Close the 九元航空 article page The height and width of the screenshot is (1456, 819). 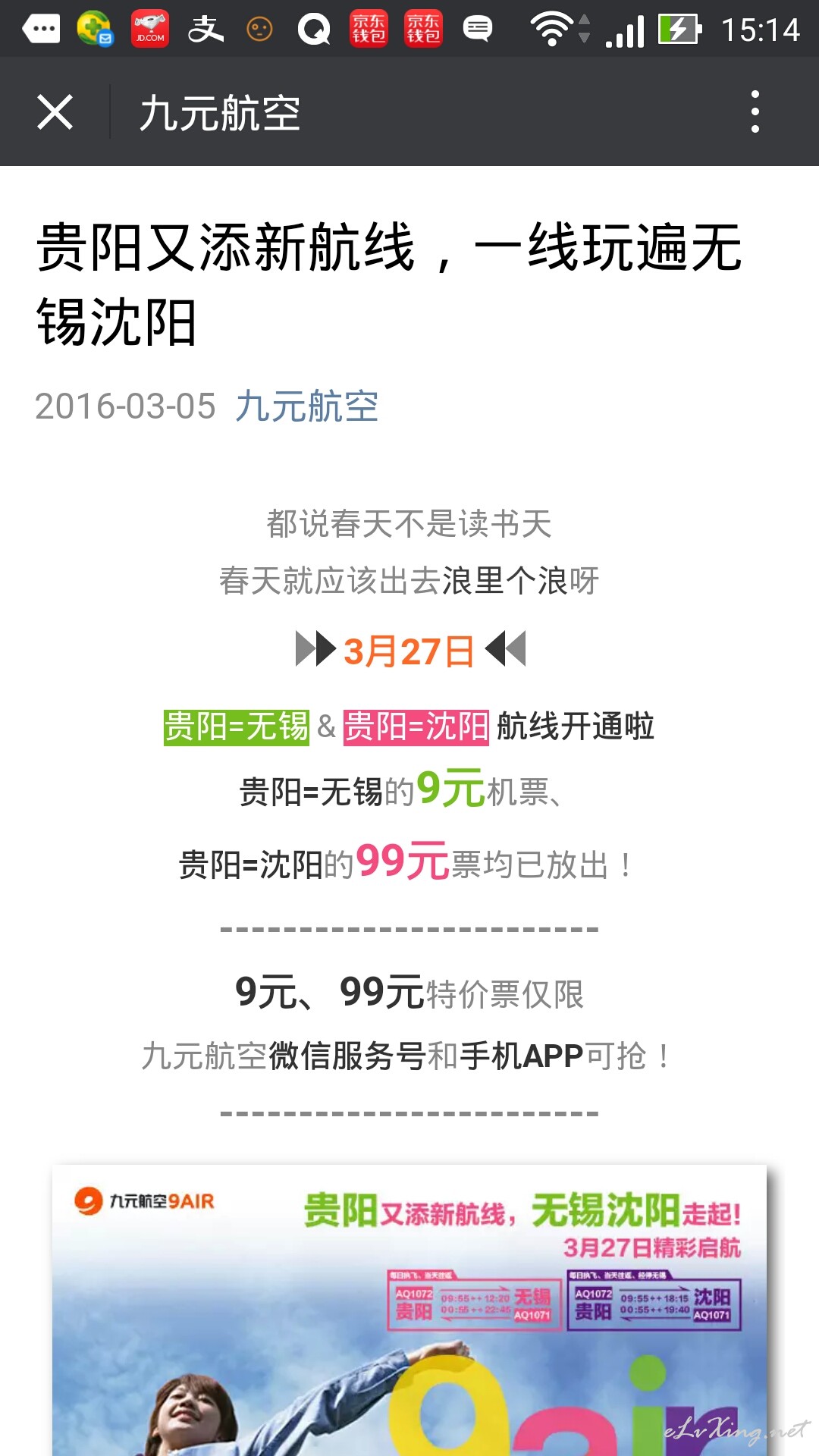pyautogui.click(x=55, y=112)
